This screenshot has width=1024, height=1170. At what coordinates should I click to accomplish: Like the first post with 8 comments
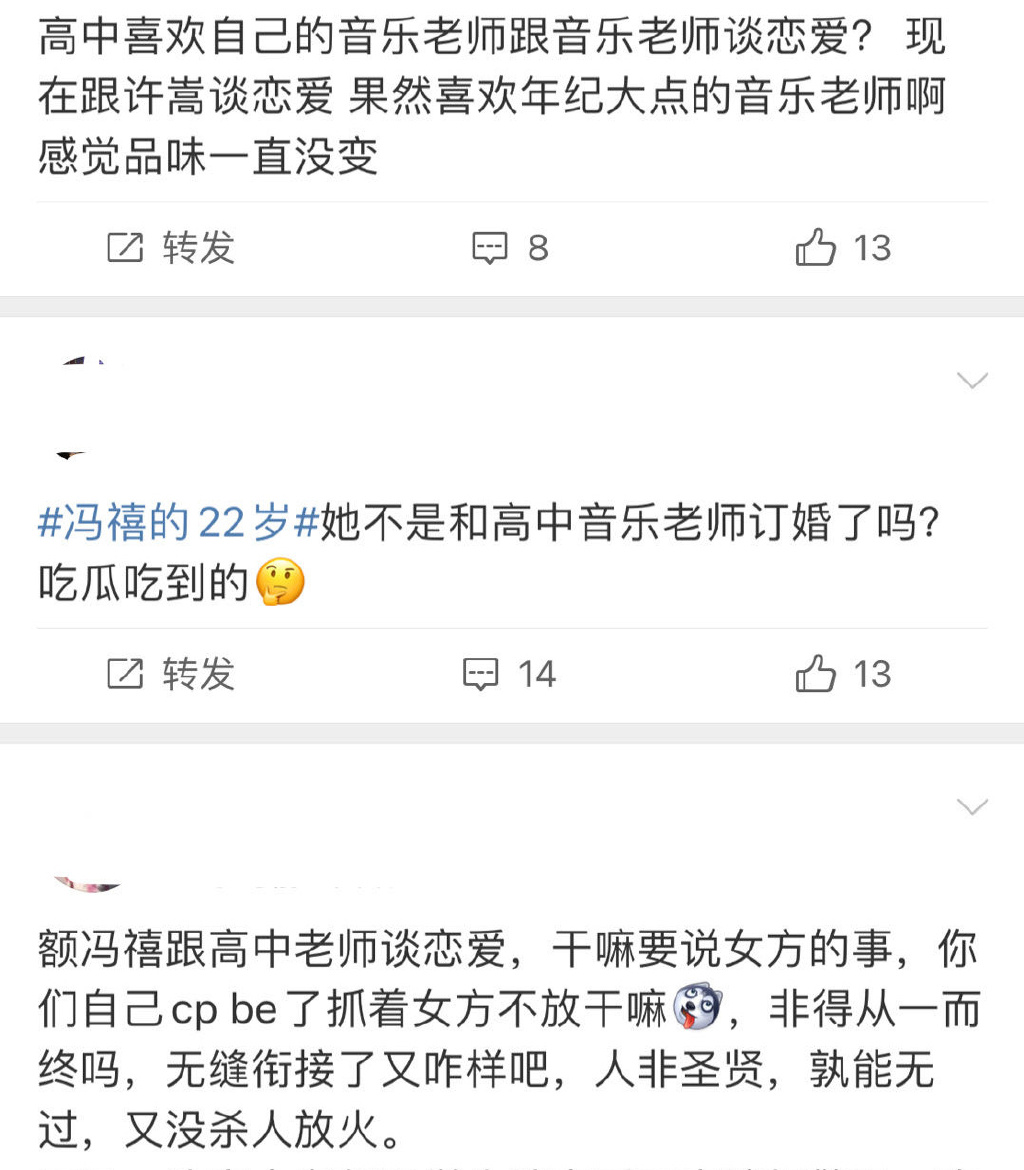[x=843, y=248]
